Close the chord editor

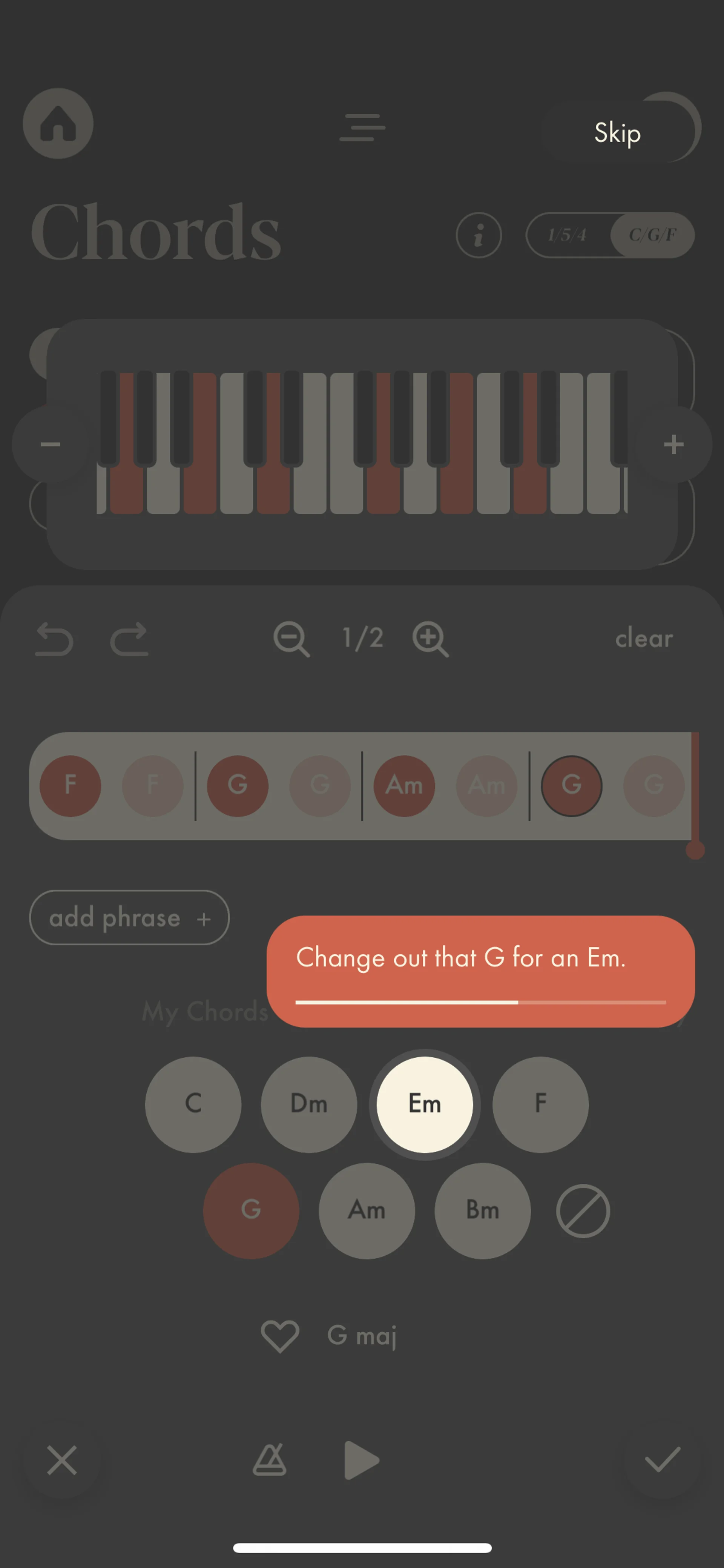62,1460
